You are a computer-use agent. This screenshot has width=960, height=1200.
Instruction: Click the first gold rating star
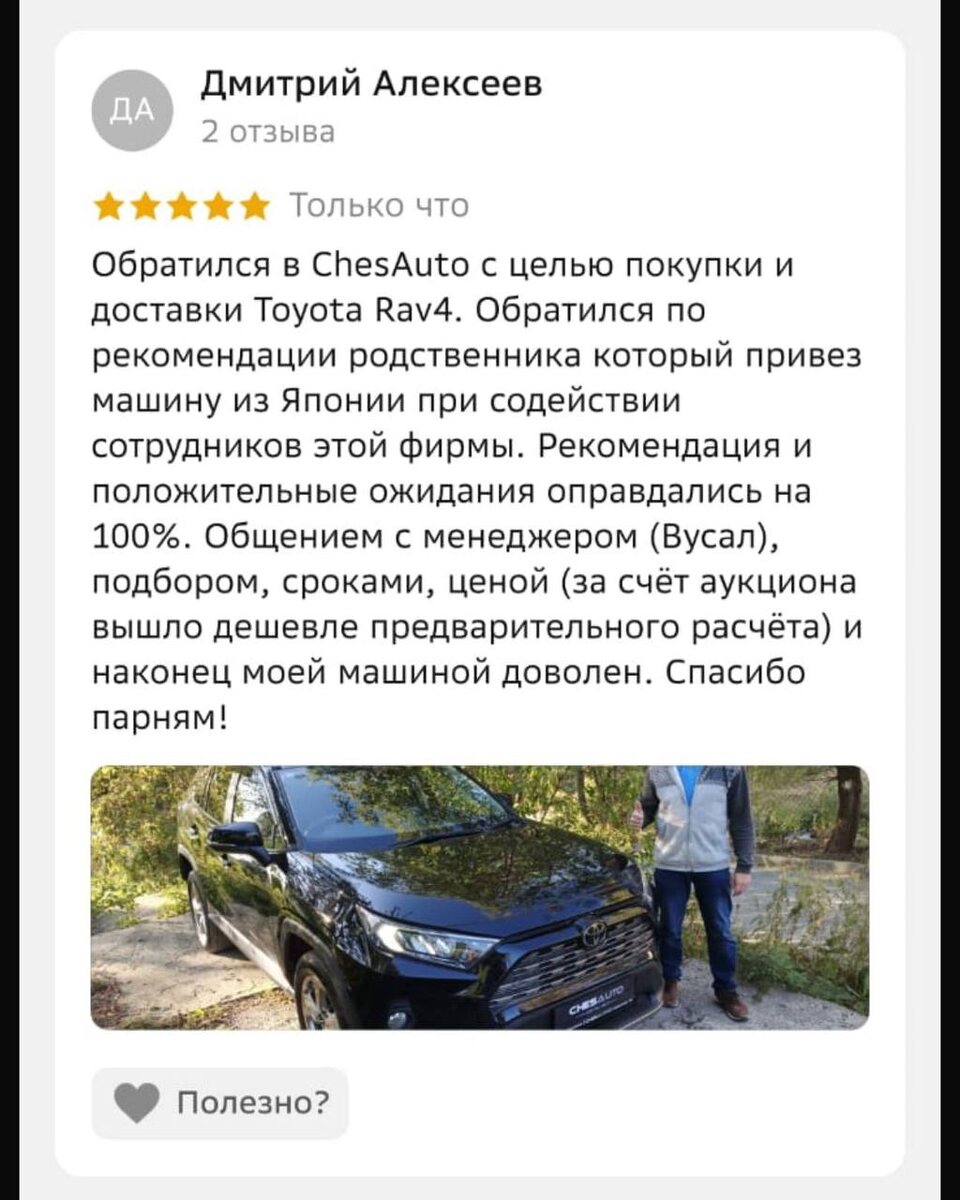tap(108, 207)
